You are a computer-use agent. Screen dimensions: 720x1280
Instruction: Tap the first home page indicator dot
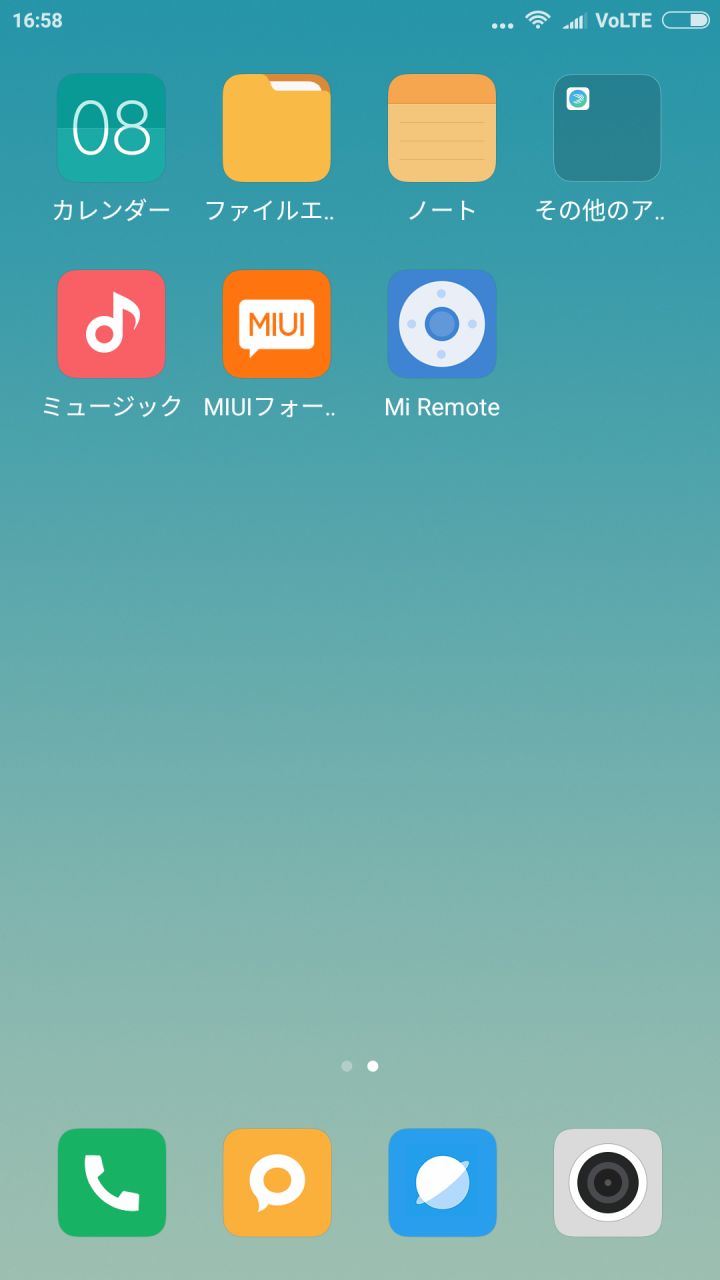pos(347,1066)
